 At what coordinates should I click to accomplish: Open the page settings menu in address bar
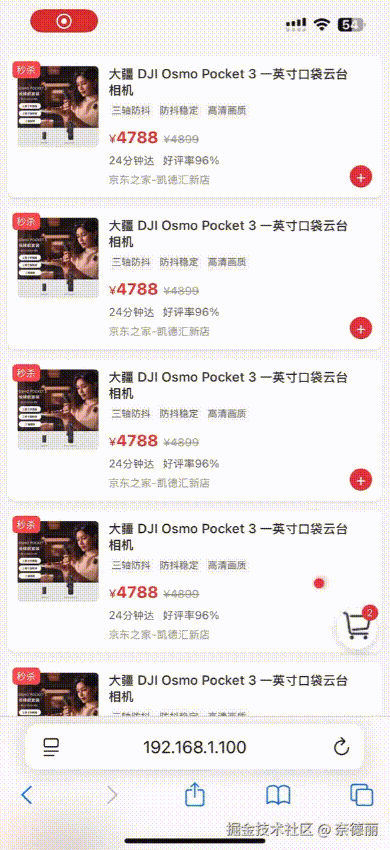[51, 748]
